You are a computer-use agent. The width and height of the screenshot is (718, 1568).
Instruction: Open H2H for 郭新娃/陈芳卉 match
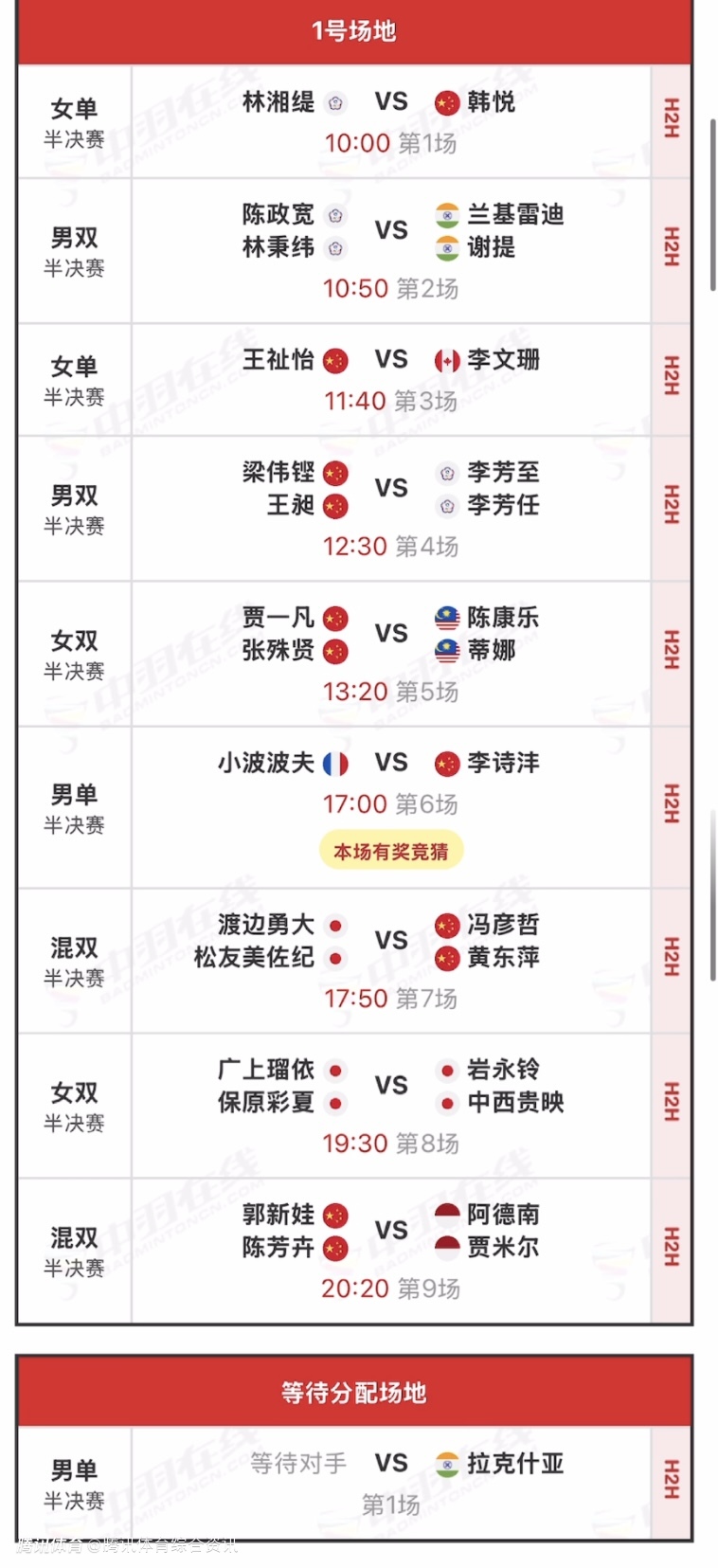point(671,1248)
